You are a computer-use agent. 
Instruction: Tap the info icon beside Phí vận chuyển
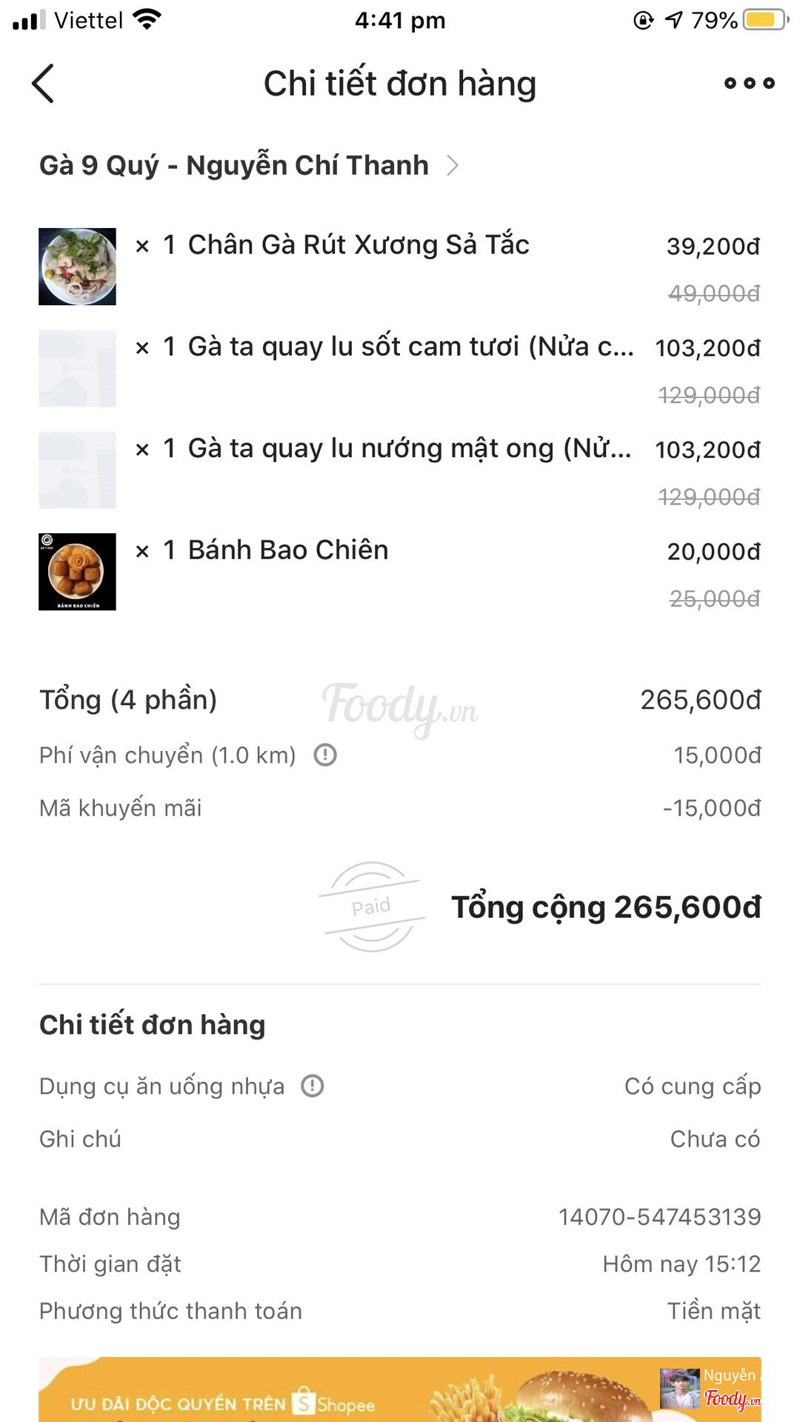tap(325, 755)
